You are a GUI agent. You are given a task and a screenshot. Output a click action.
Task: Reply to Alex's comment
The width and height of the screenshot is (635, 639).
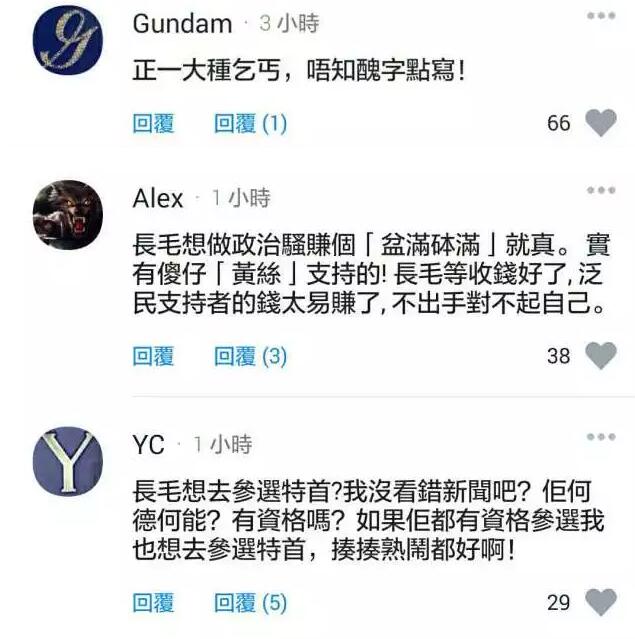pyautogui.click(x=153, y=355)
